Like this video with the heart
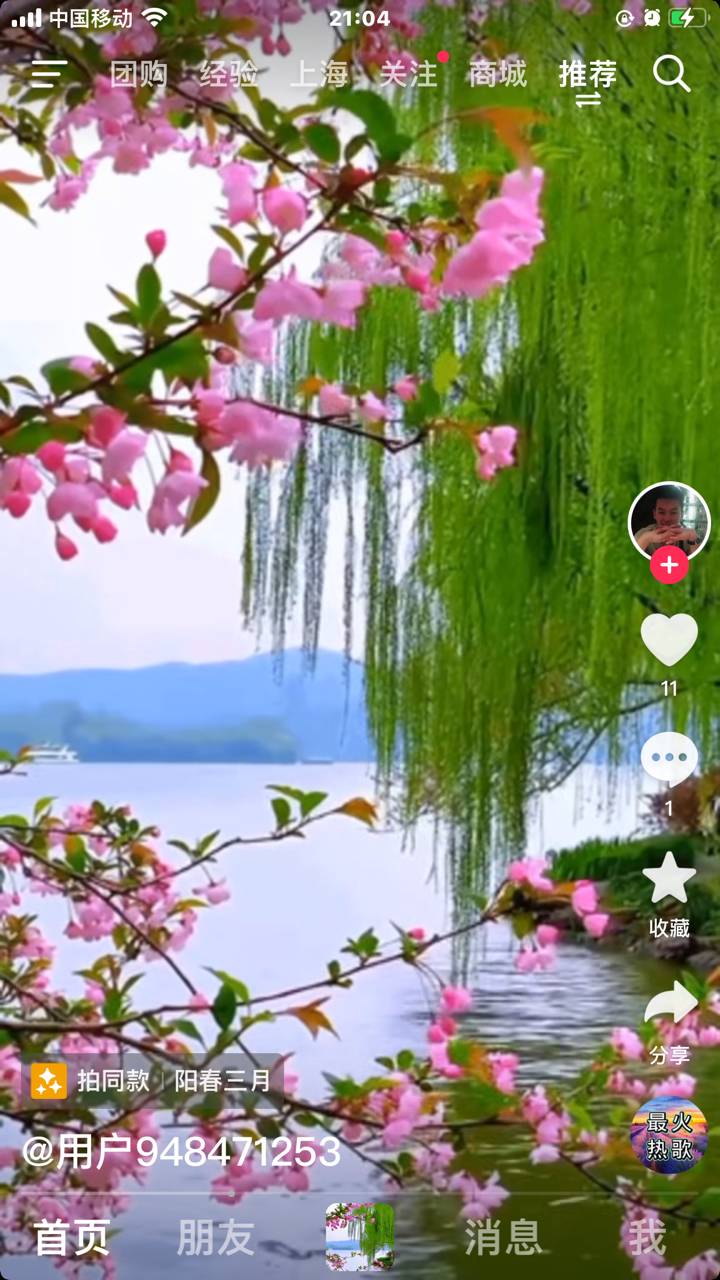Image resolution: width=720 pixels, height=1280 pixels. click(x=669, y=640)
